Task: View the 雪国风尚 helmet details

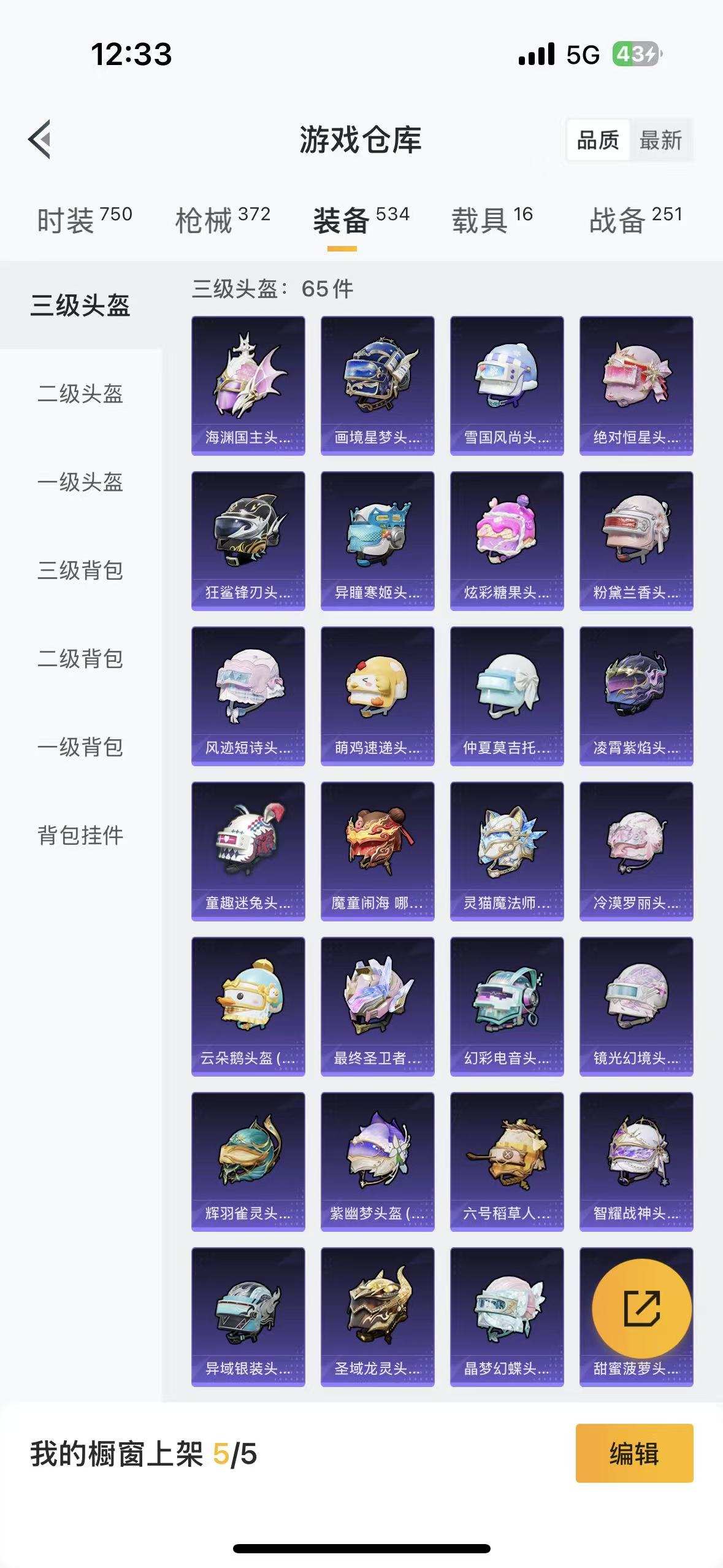Action: (507, 385)
